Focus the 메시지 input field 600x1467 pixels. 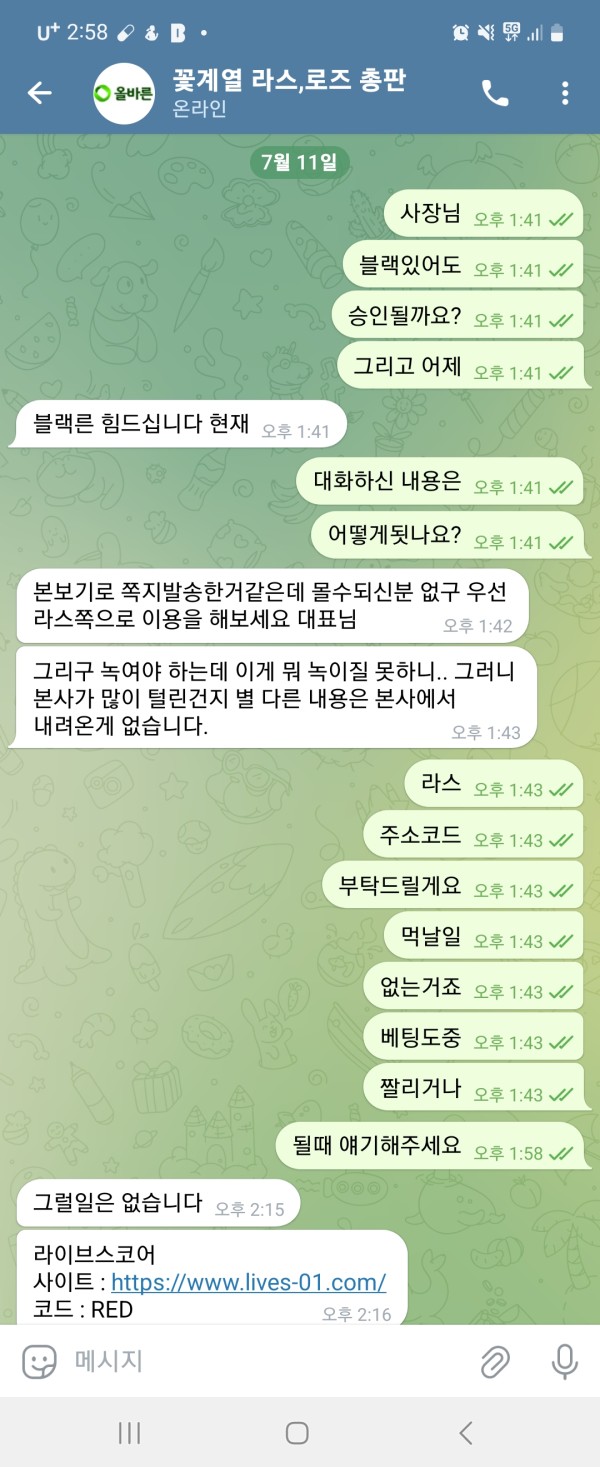point(260,1361)
